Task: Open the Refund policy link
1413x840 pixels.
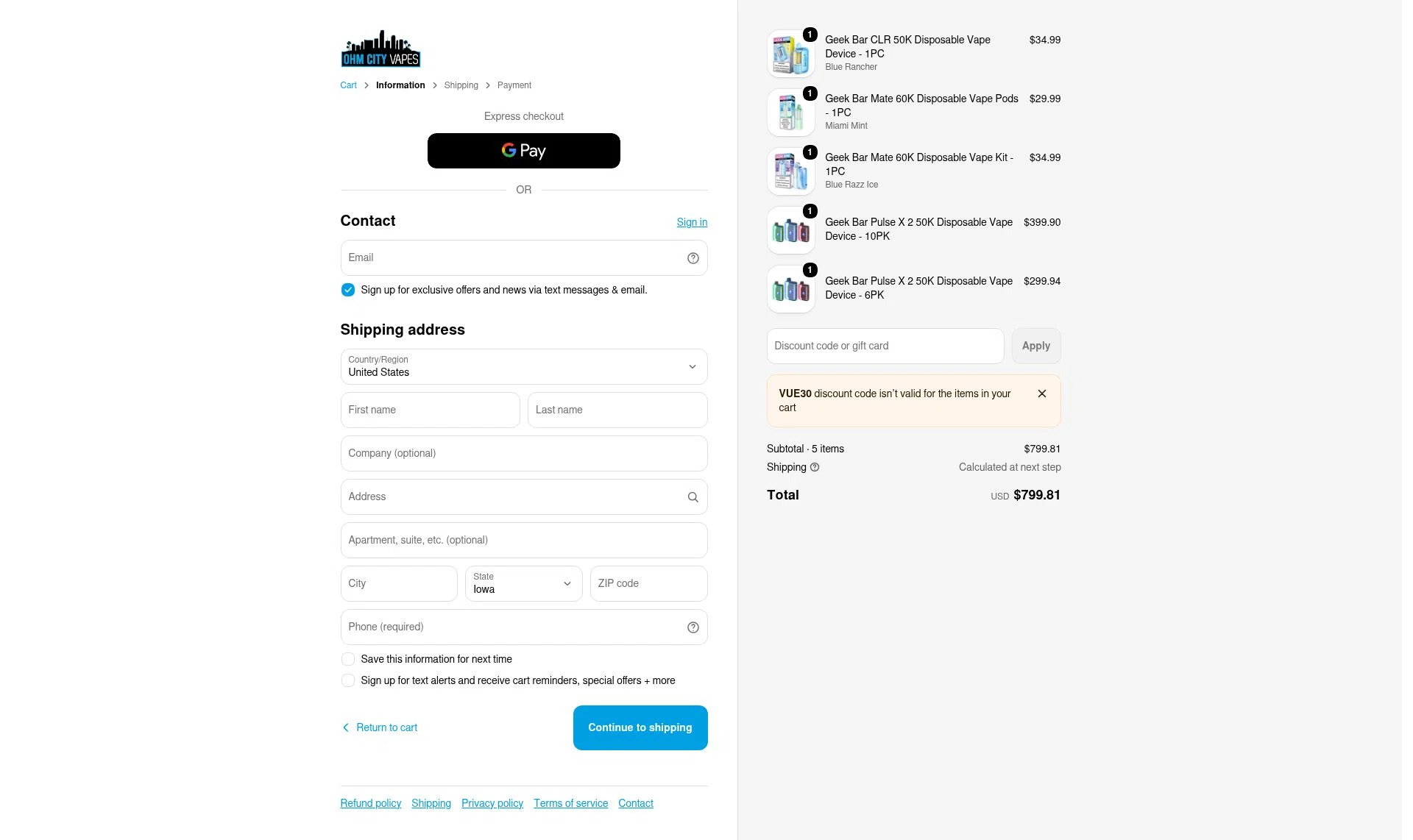Action: 370,803
